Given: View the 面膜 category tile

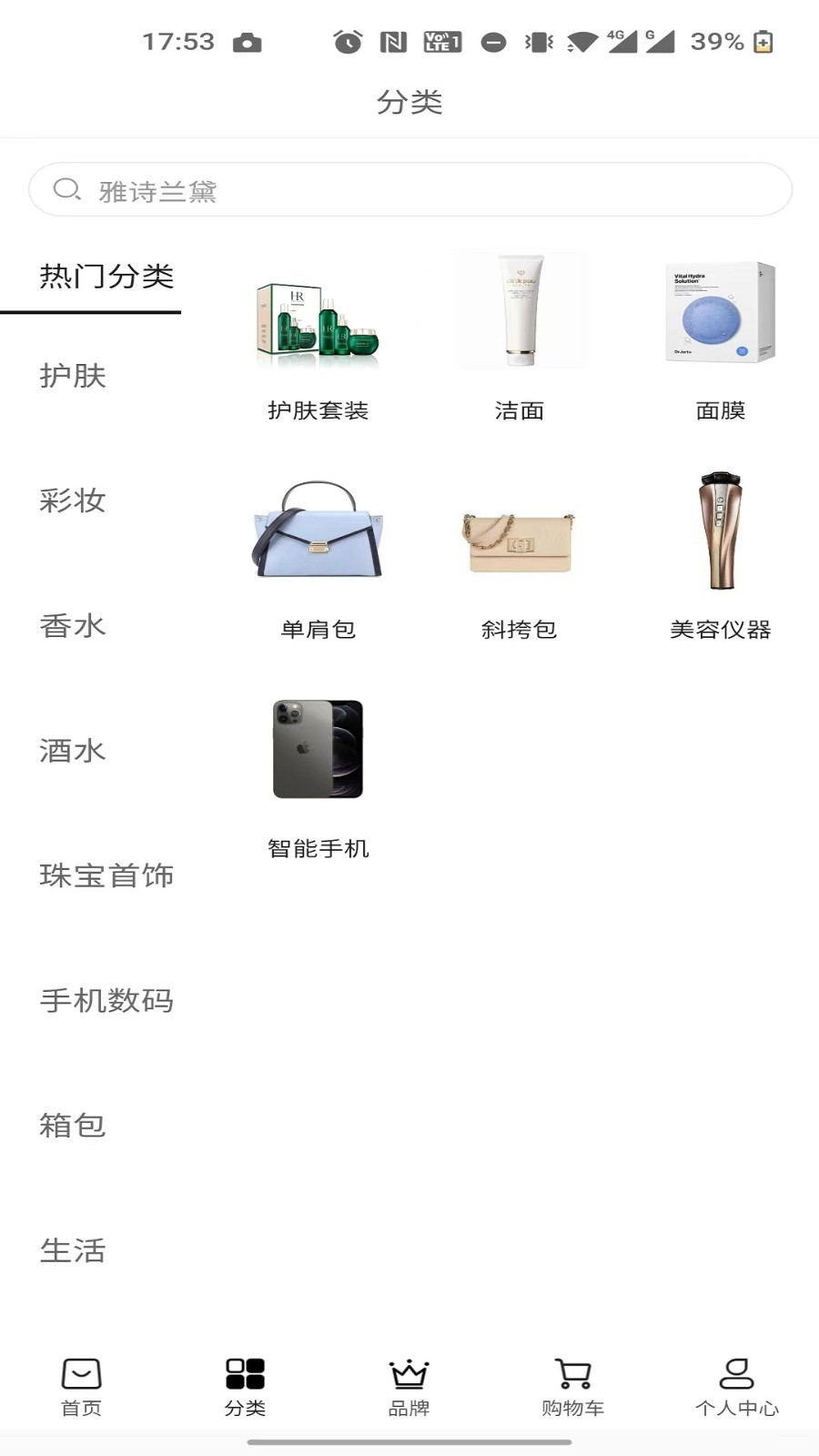Looking at the screenshot, I should (721, 338).
